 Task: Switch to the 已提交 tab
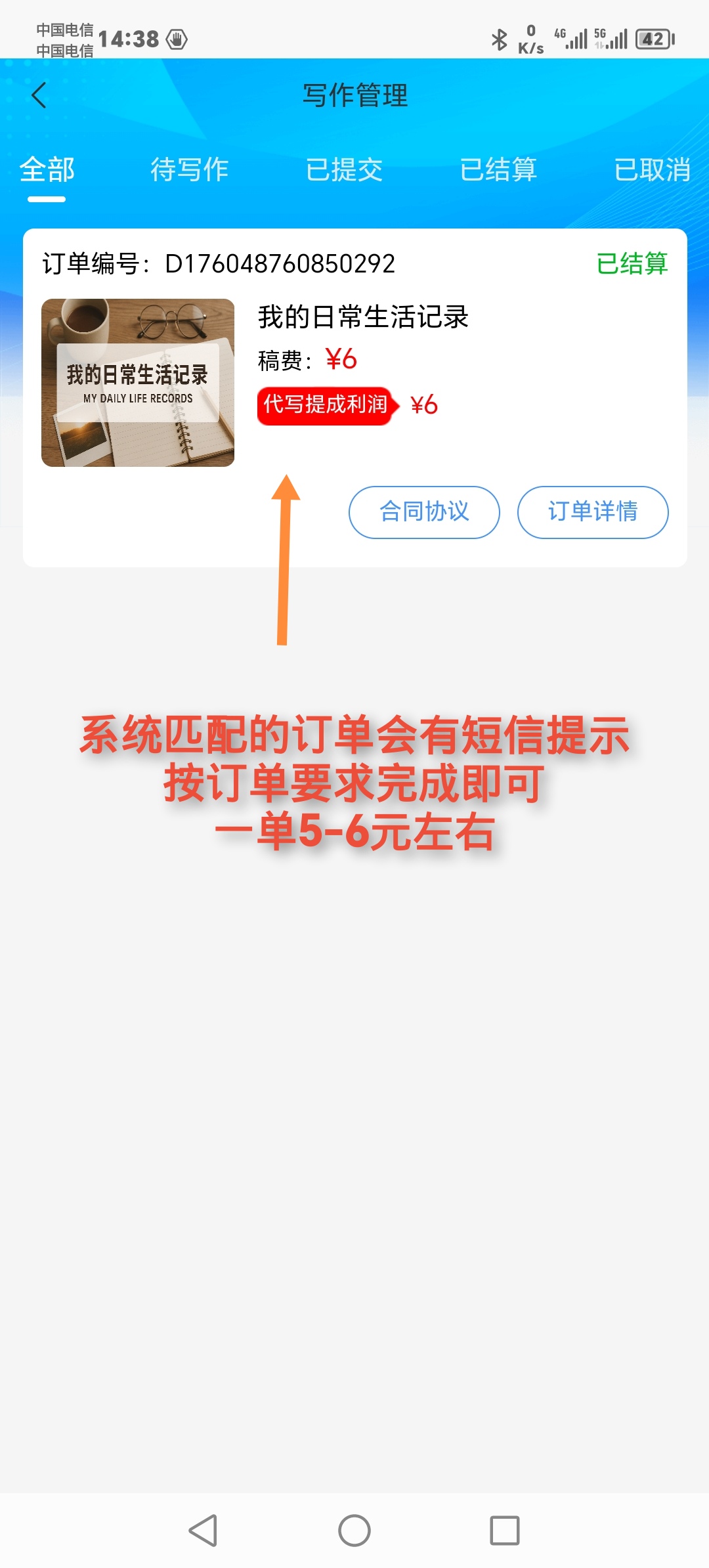click(344, 170)
